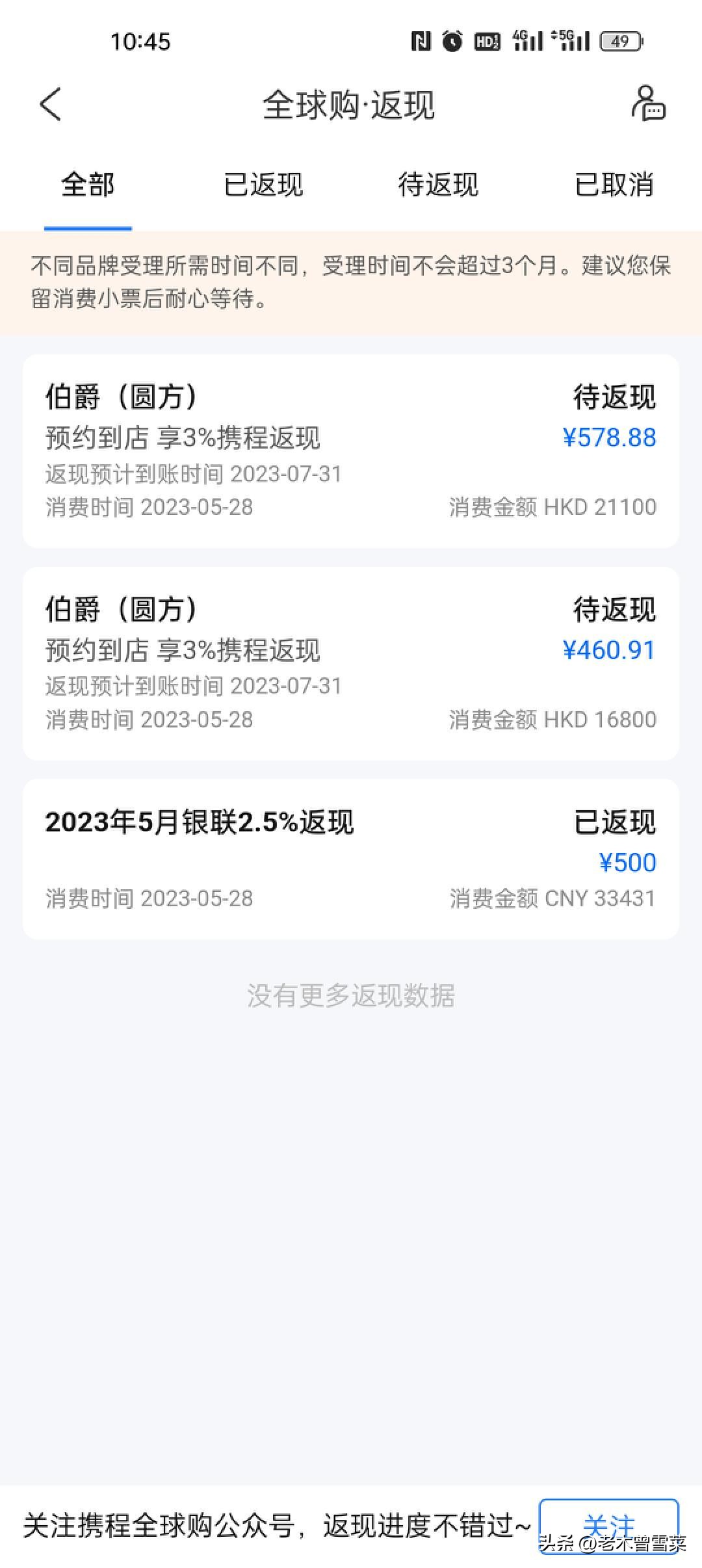702x1568 pixels.
Task: Tap the alarm clock status icon
Action: click(451, 41)
